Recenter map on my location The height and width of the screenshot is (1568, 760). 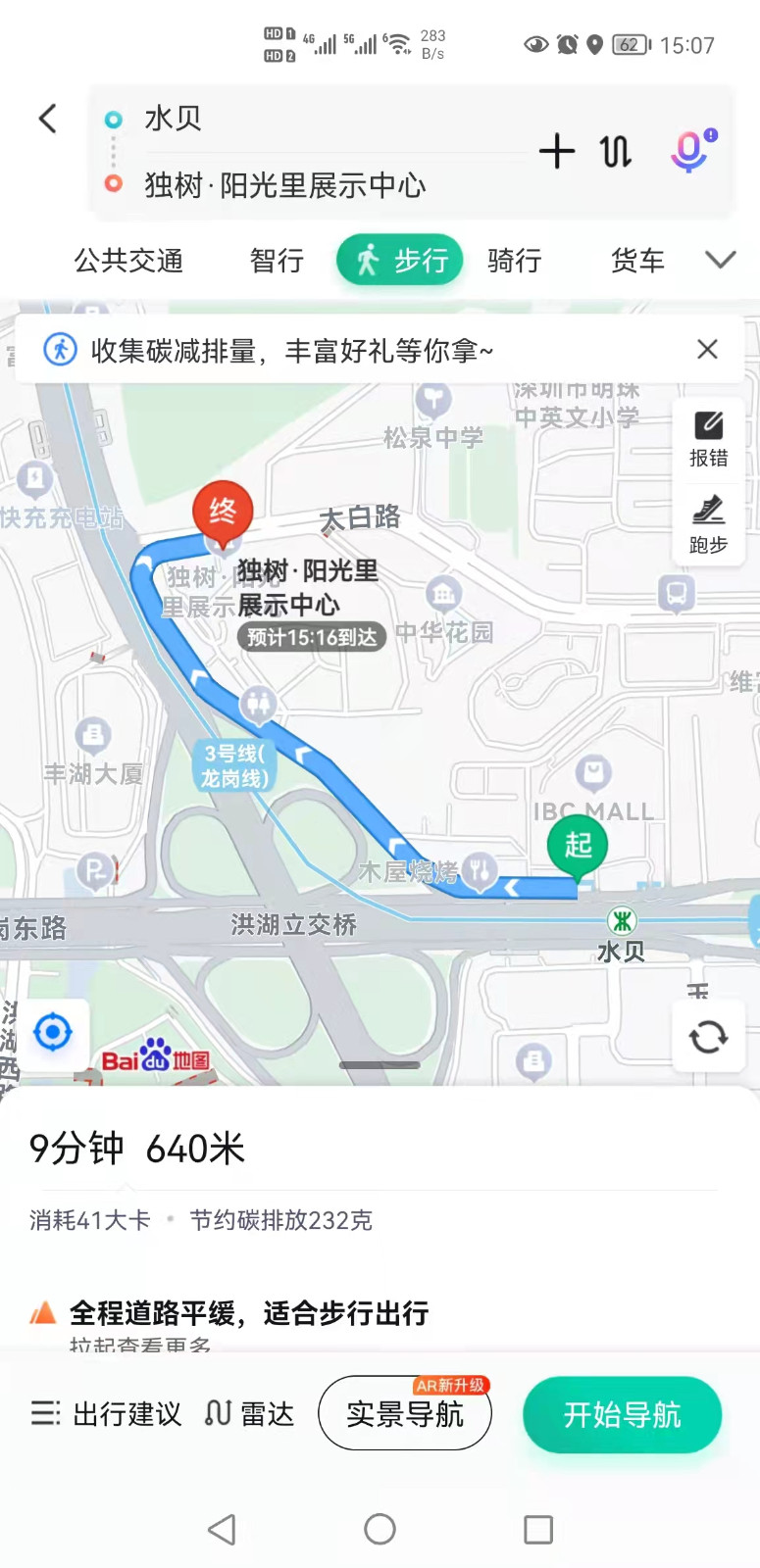(x=53, y=1032)
